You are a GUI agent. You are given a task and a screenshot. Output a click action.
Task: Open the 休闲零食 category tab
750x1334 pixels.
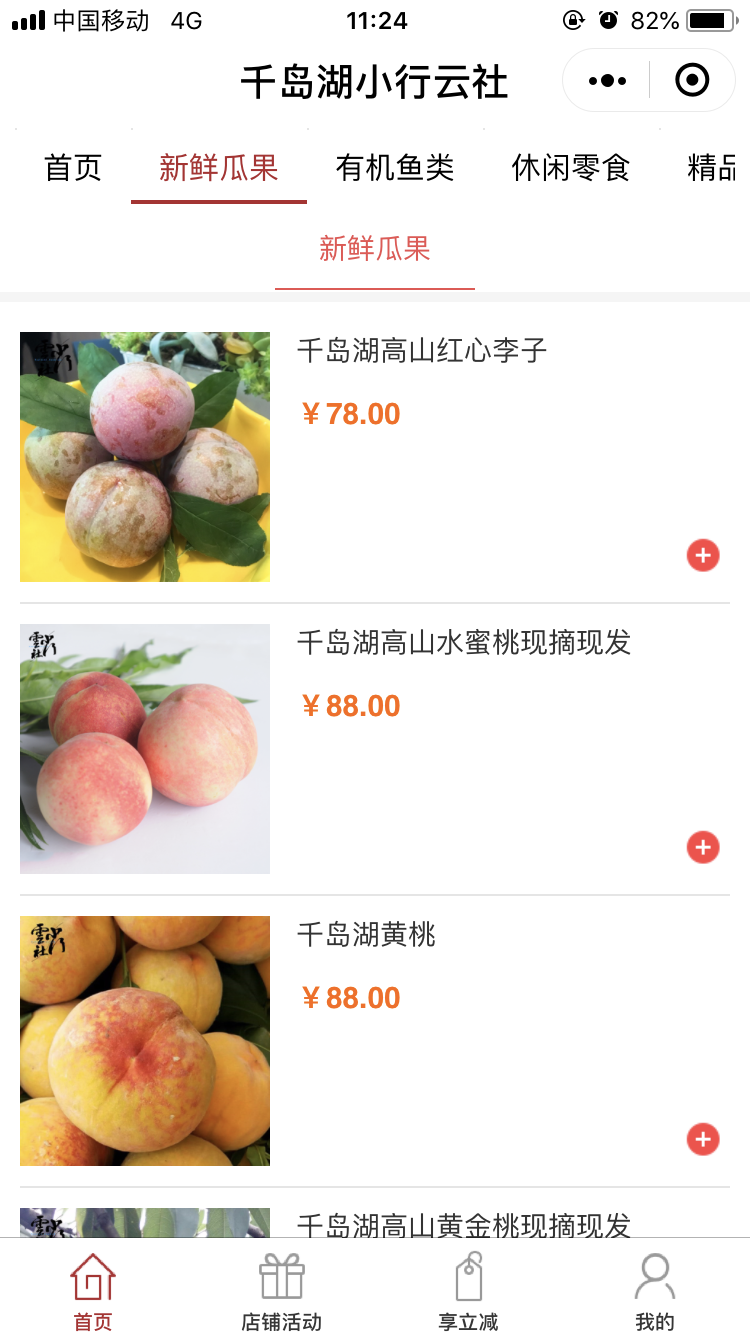(x=571, y=168)
